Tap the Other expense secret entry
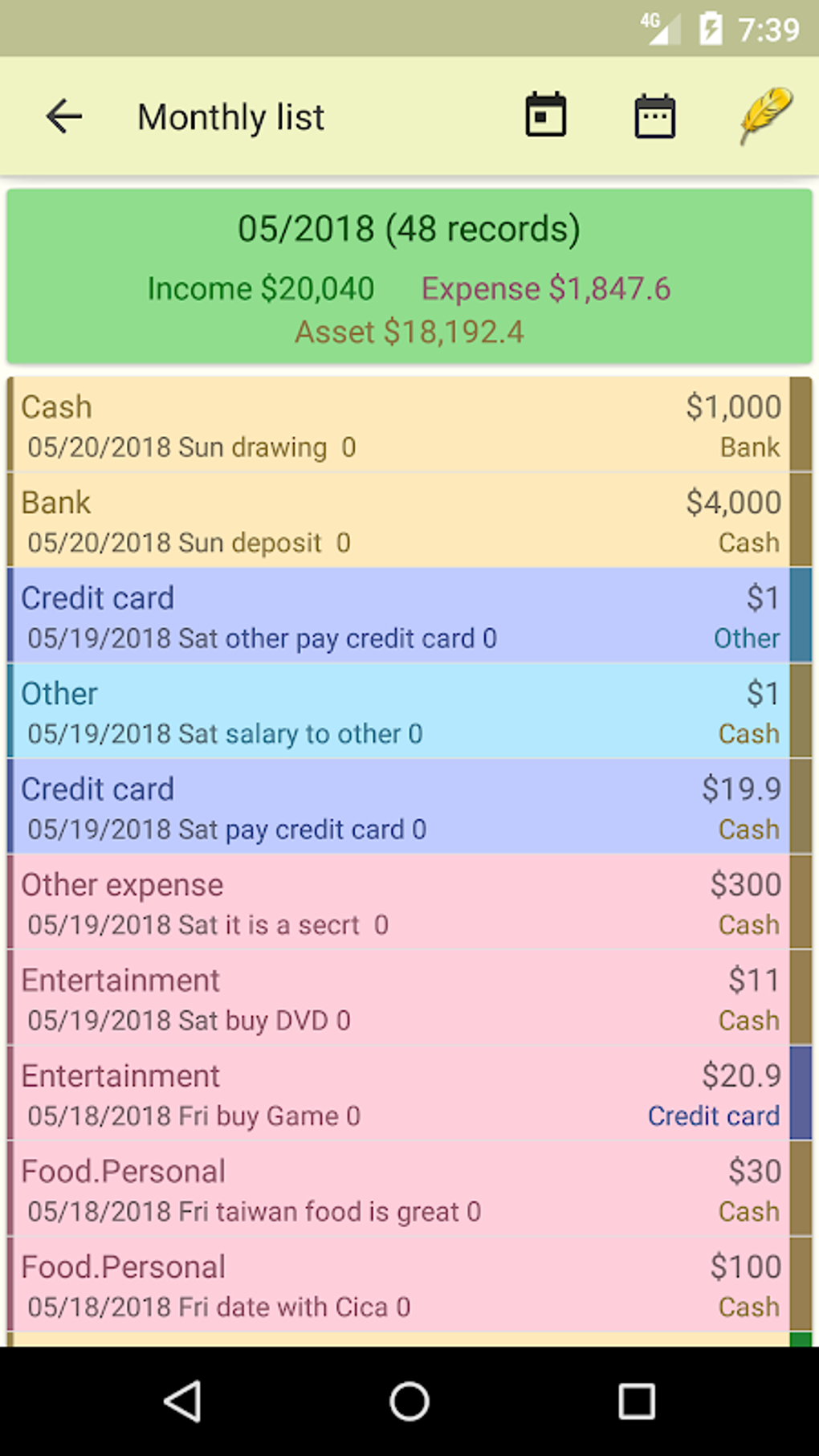This screenshot has height=1456, width=819. (x=399, y=901)
